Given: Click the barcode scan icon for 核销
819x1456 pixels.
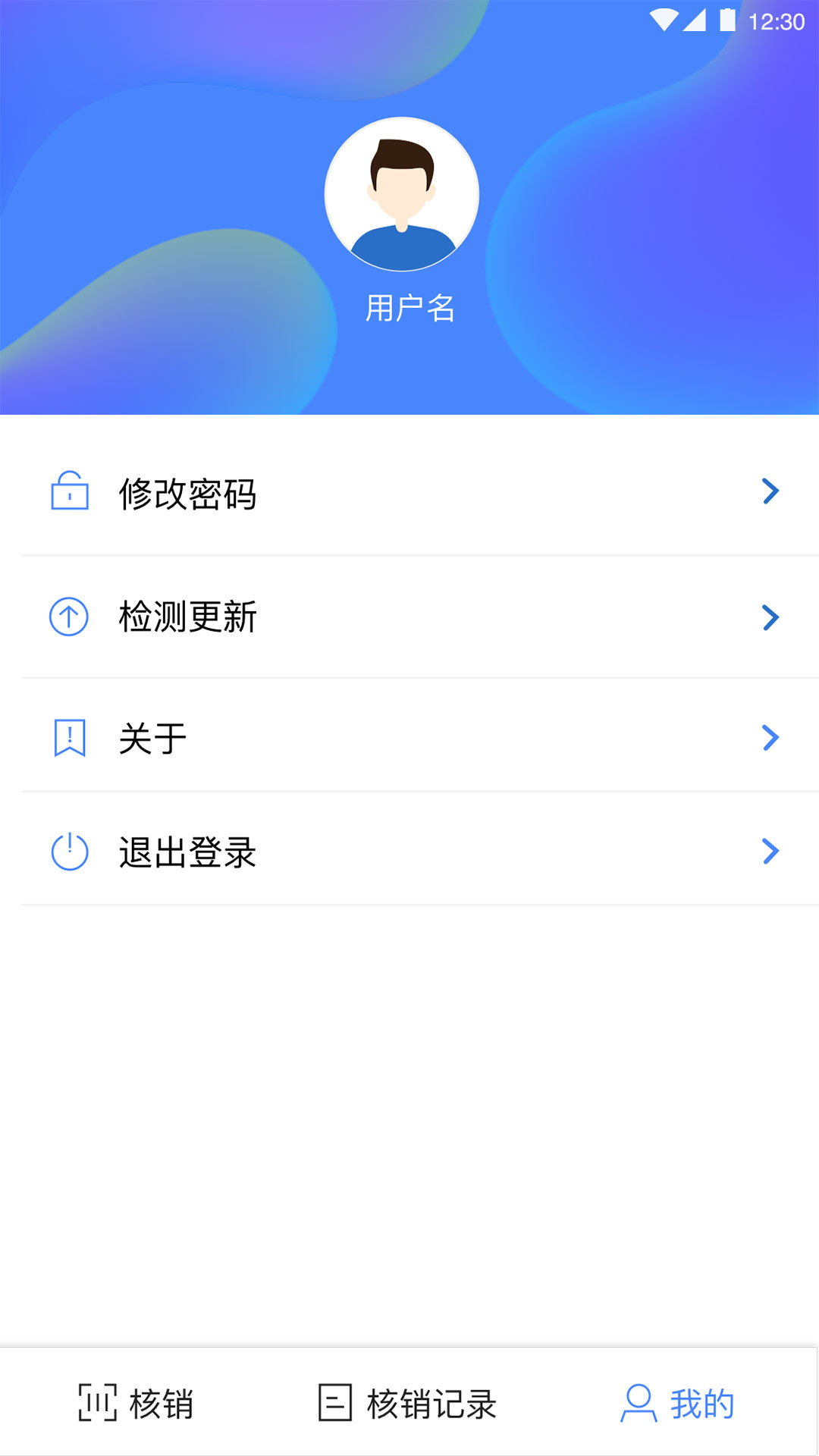Looking at the screenshot, I should point(99,1403).
